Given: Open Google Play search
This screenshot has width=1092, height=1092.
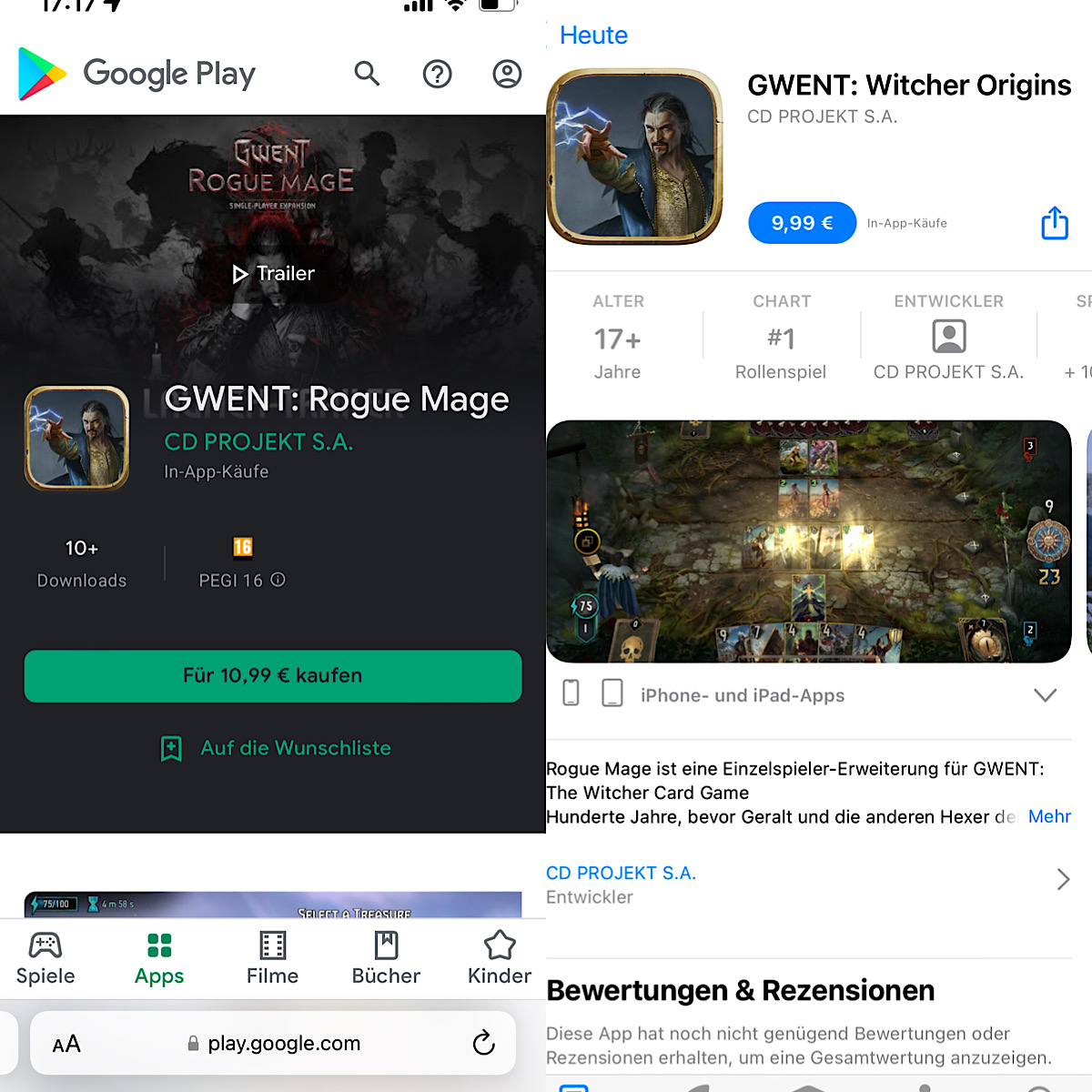Looking at the screenshot, I should 367,74.
